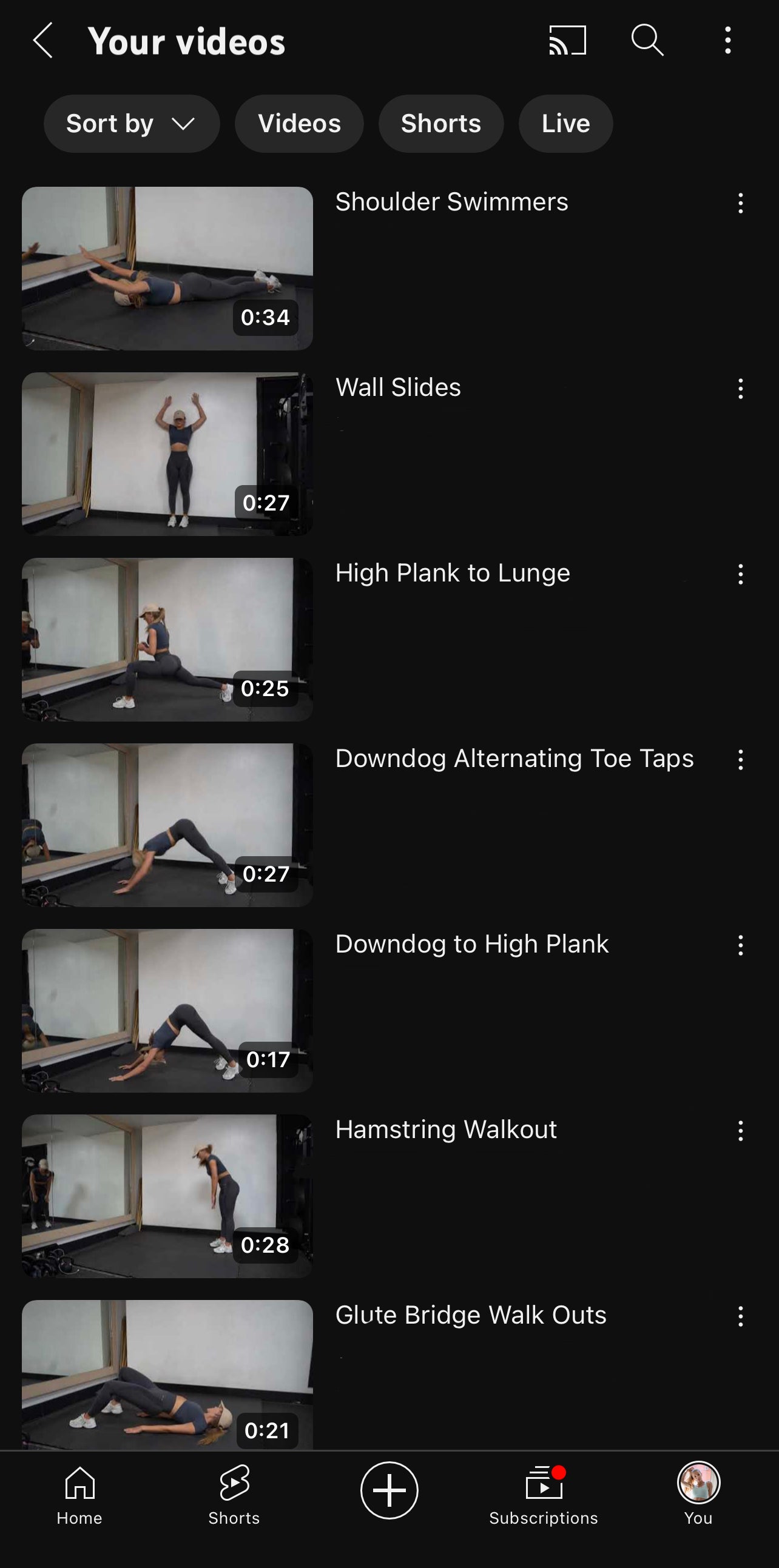Viewport: 779px width, 1568px height.
Task: Filter by the Videos chip
Action: coord(299,124)
